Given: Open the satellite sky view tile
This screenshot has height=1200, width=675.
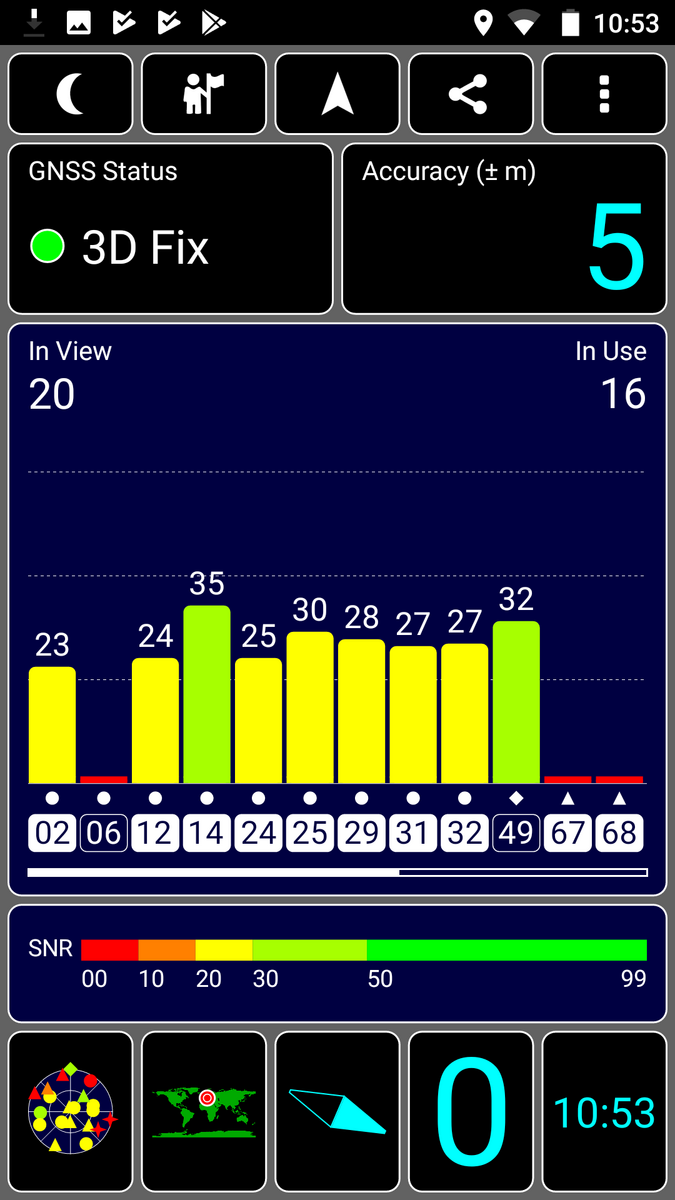Looking at the screenshot, I should click(70, 1112).
